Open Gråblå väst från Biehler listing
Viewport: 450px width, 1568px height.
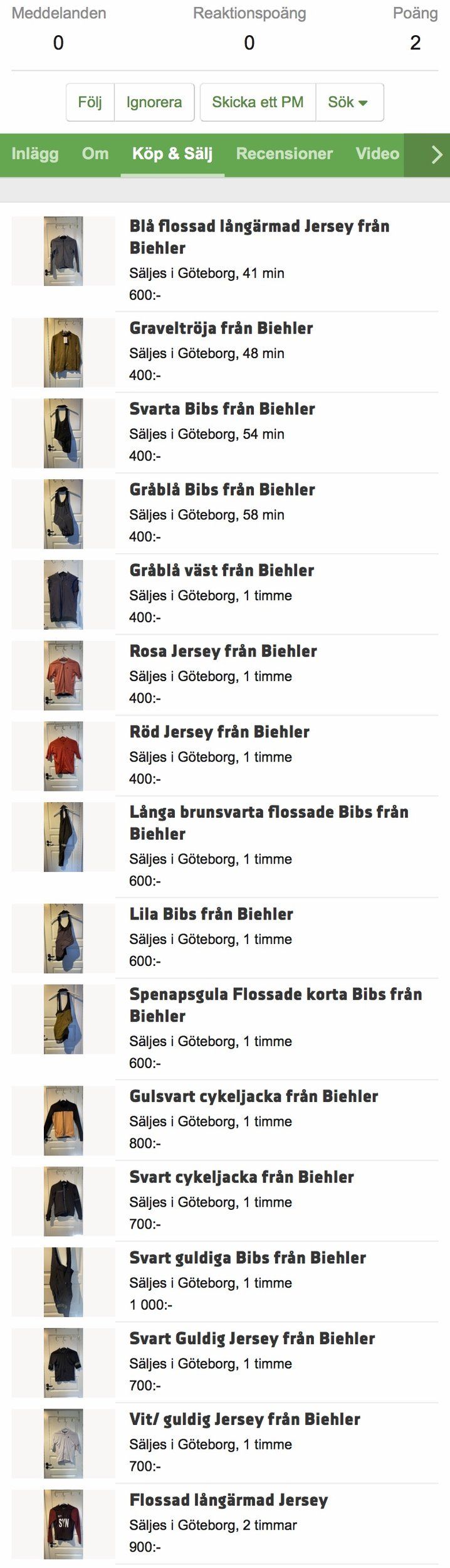221,570
